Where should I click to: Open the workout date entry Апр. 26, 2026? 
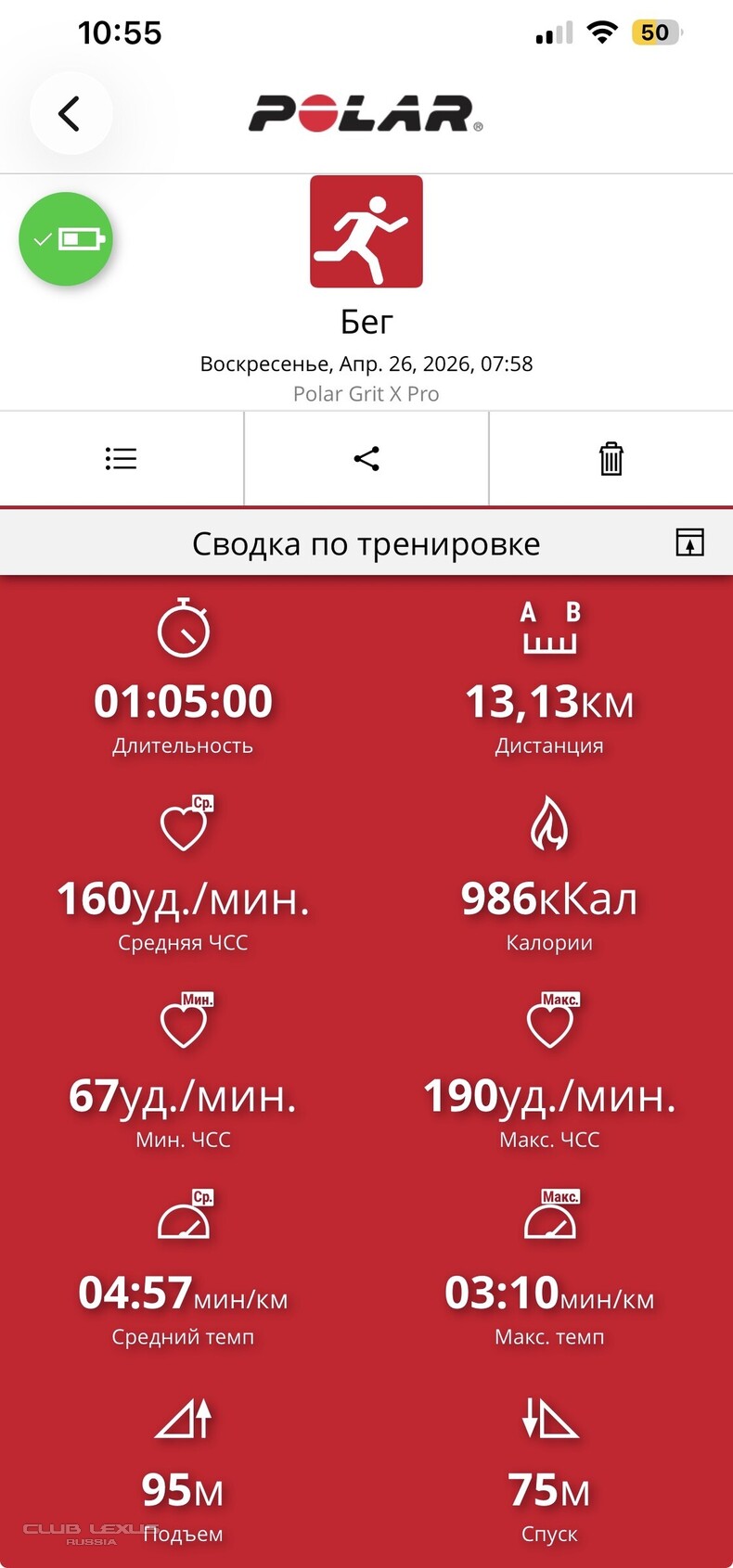366,363
